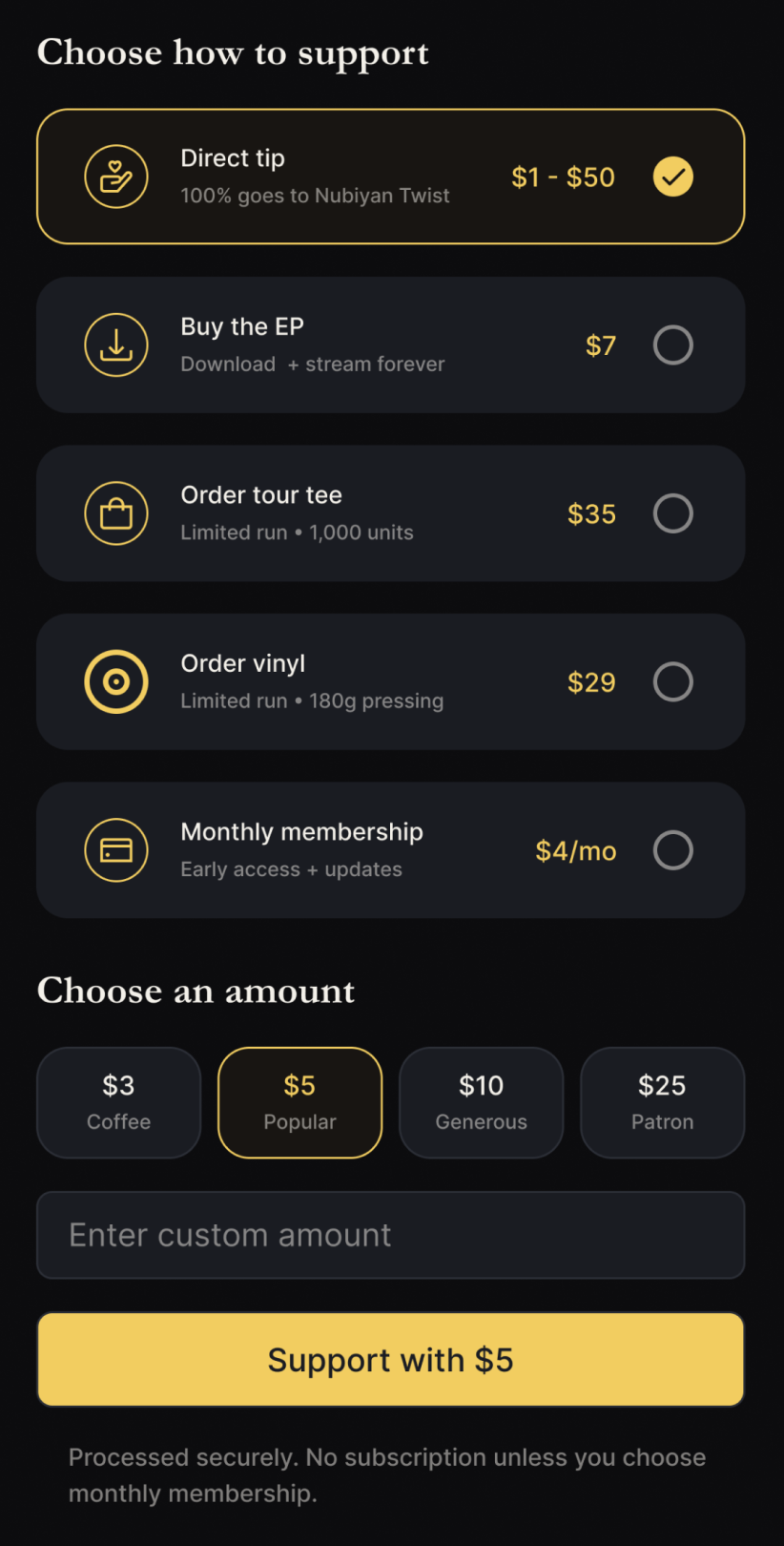The height and width of the screenshot is (1546, 784).
Task: Click the Choose how to support heading
Action: [x=232, y=52]
